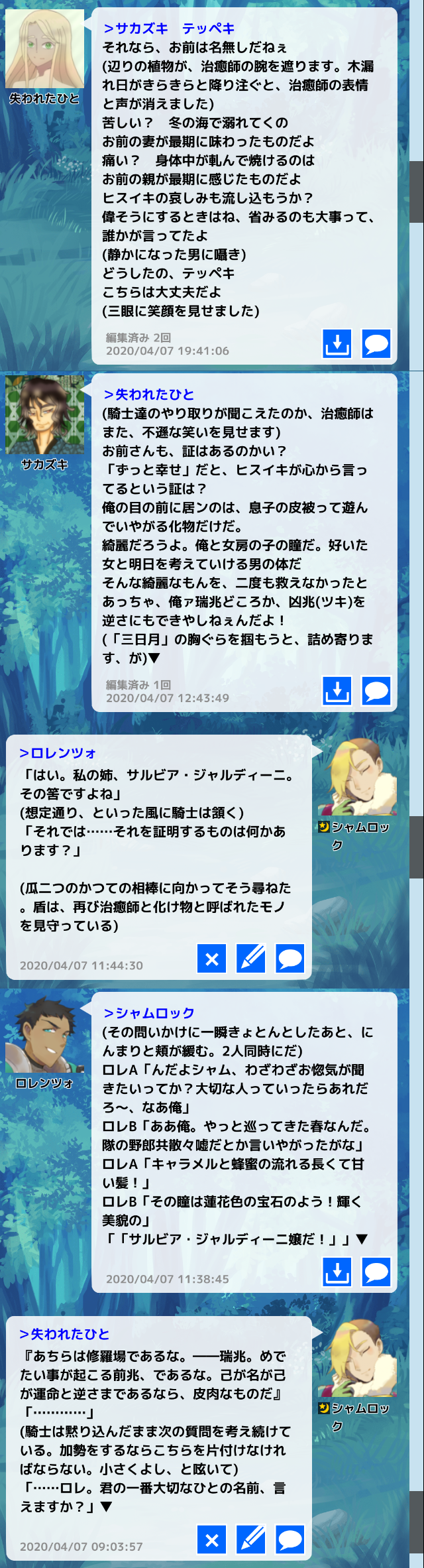Reply to the 11:44:30 message

[290, 958]
